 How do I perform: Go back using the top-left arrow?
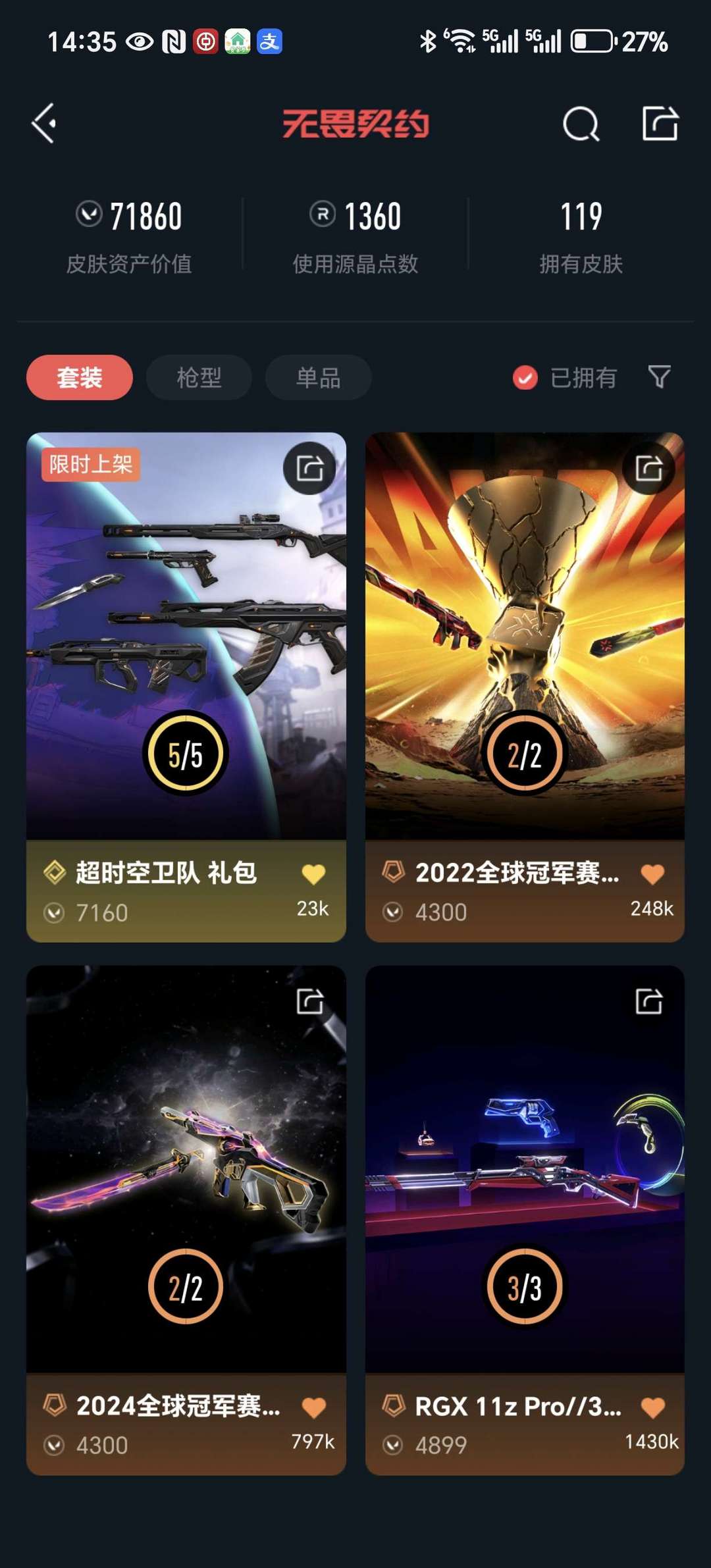(x=44, y=123)
